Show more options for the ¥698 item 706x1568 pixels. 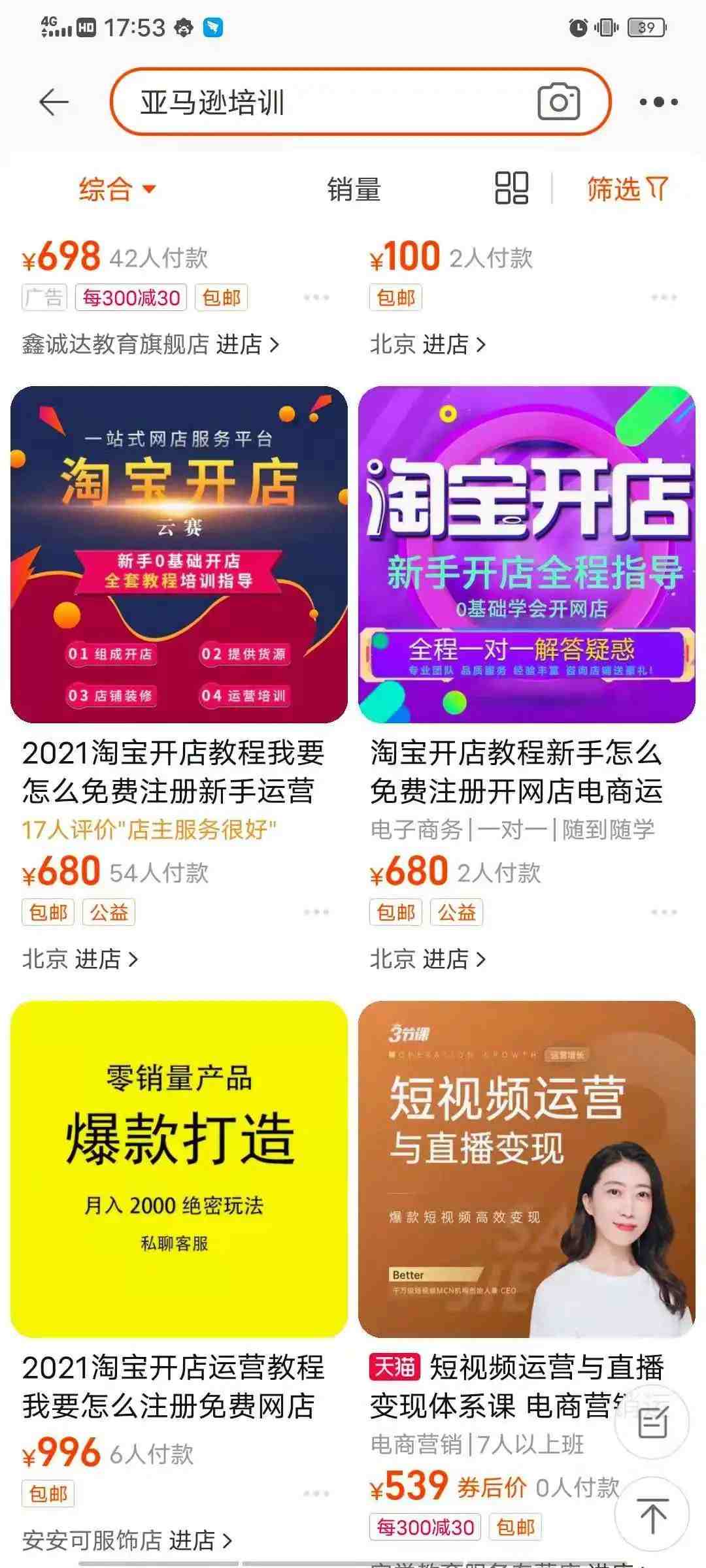click(316, 298)
